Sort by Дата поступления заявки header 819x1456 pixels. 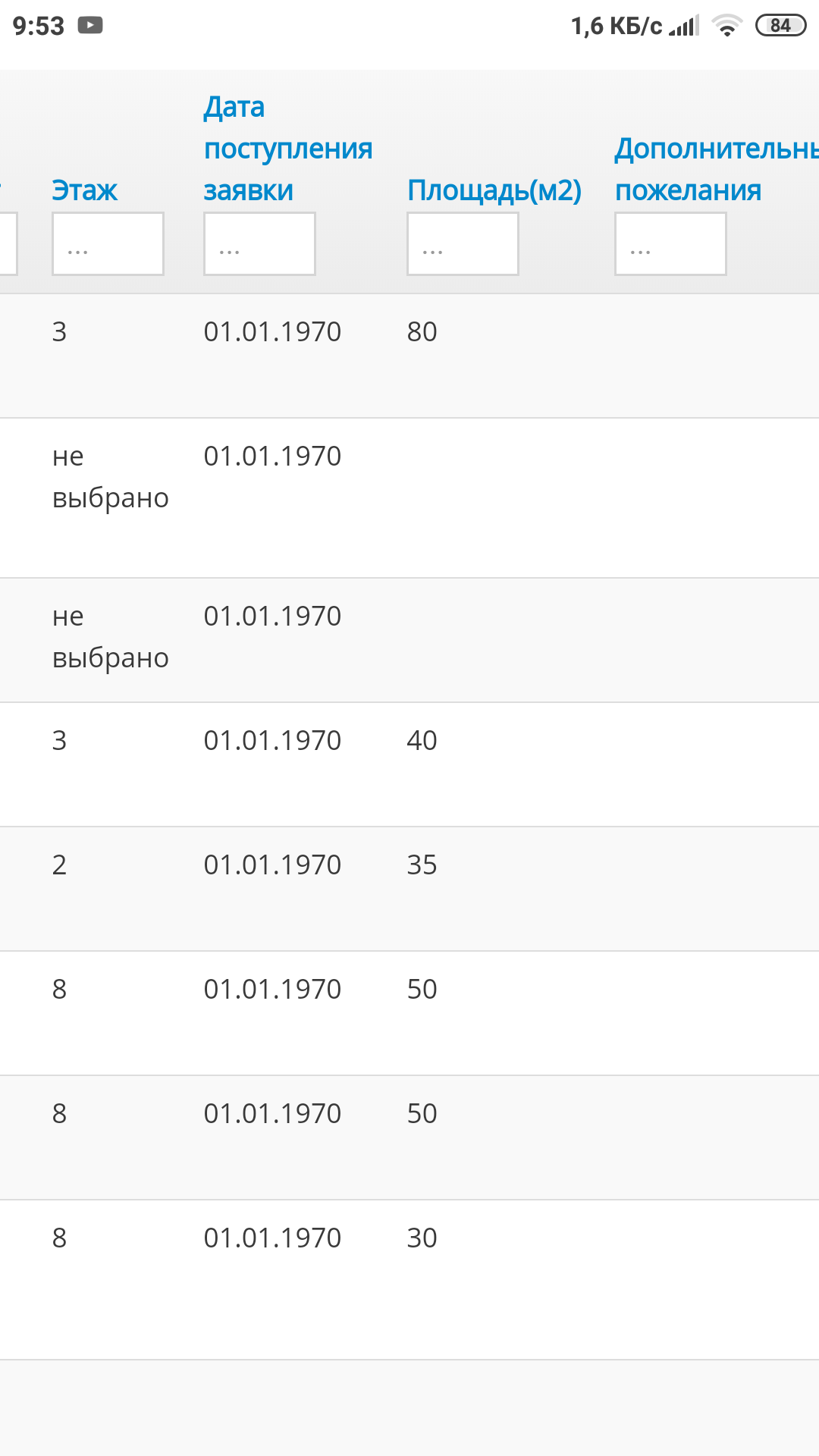pyautogui.click(x=288, y=149)
